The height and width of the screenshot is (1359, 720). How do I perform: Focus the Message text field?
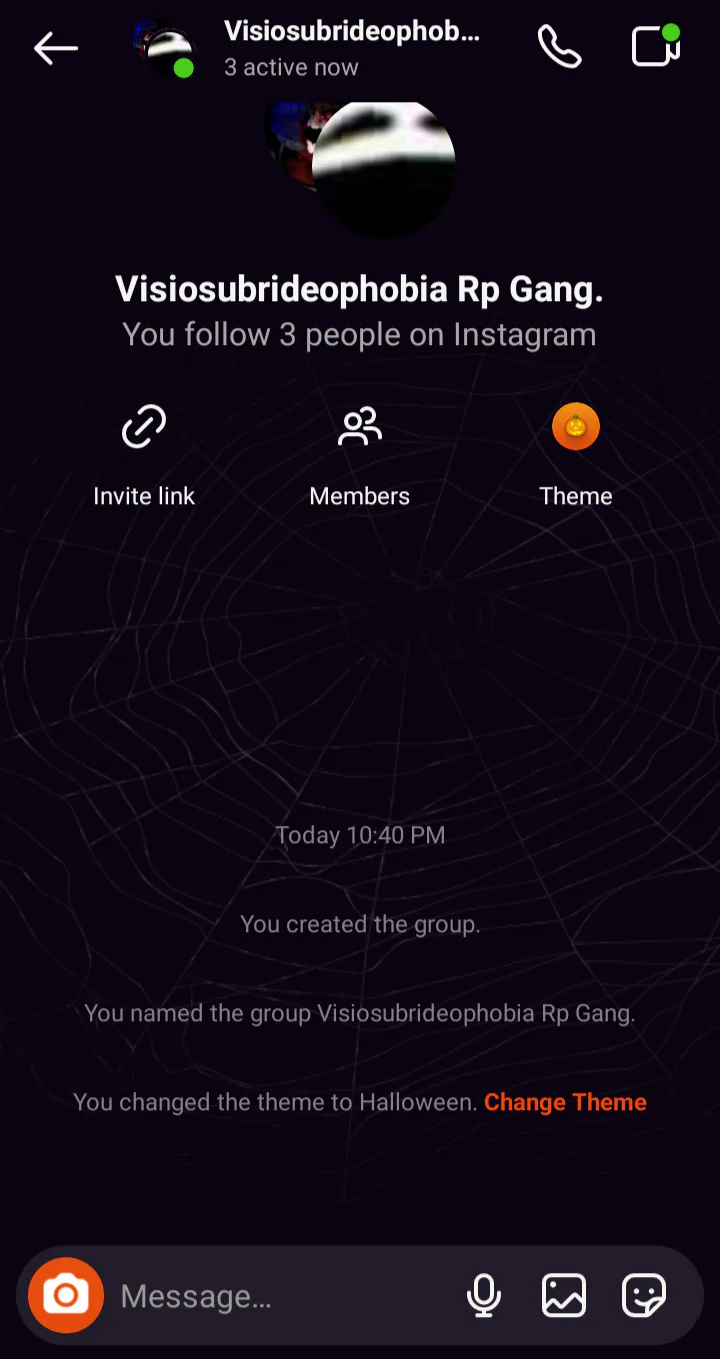(x=285, y=1297)
